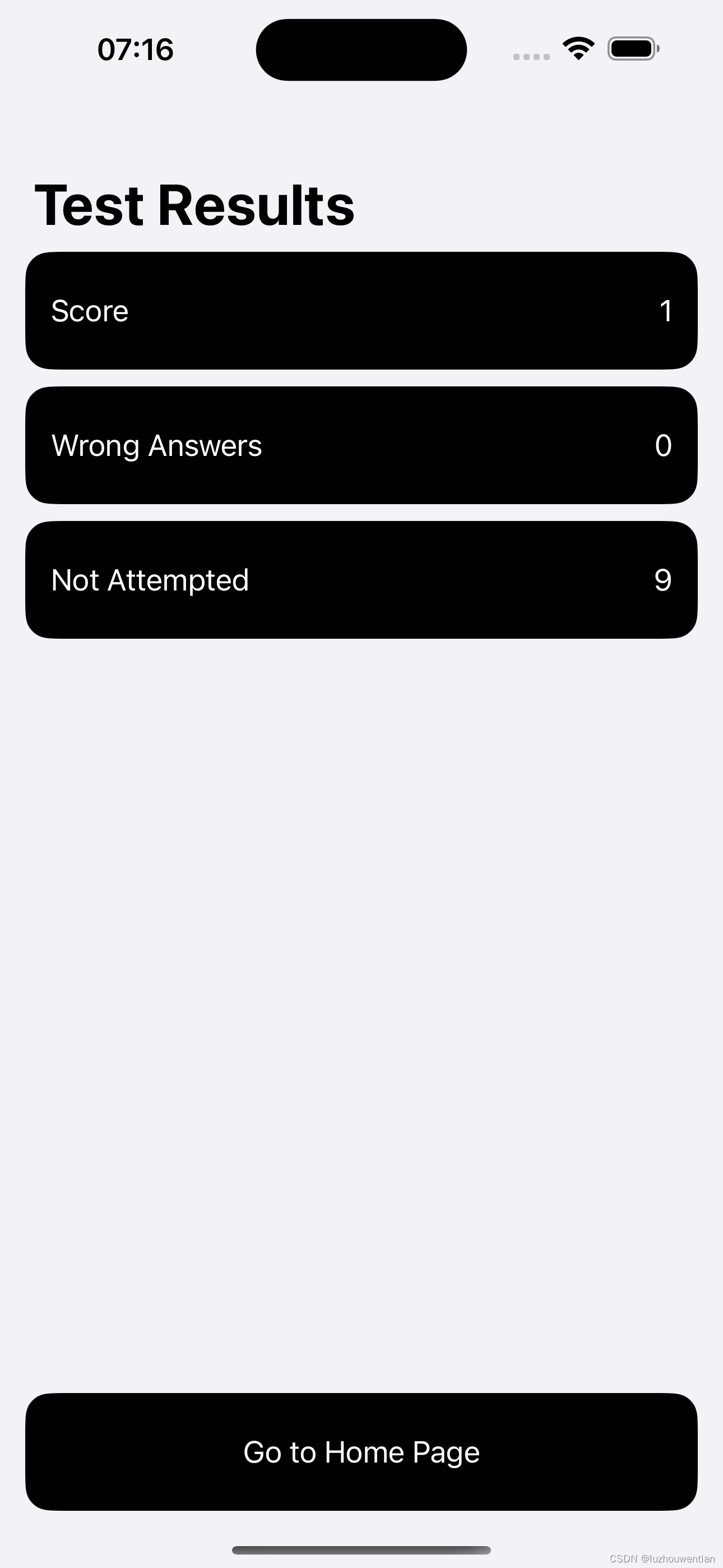Tap the Dynamic Island at top

pos(361,50)
